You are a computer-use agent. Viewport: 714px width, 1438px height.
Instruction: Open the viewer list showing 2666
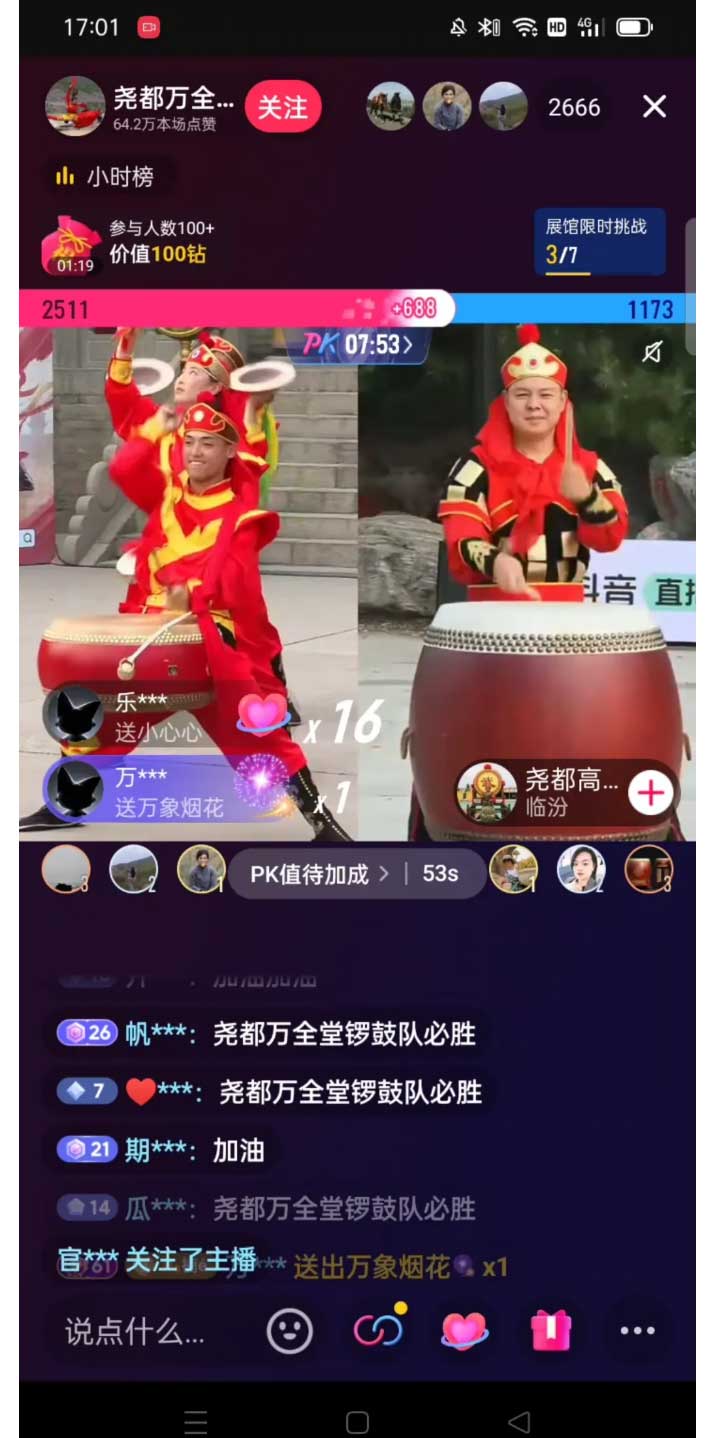coord(574,107)
